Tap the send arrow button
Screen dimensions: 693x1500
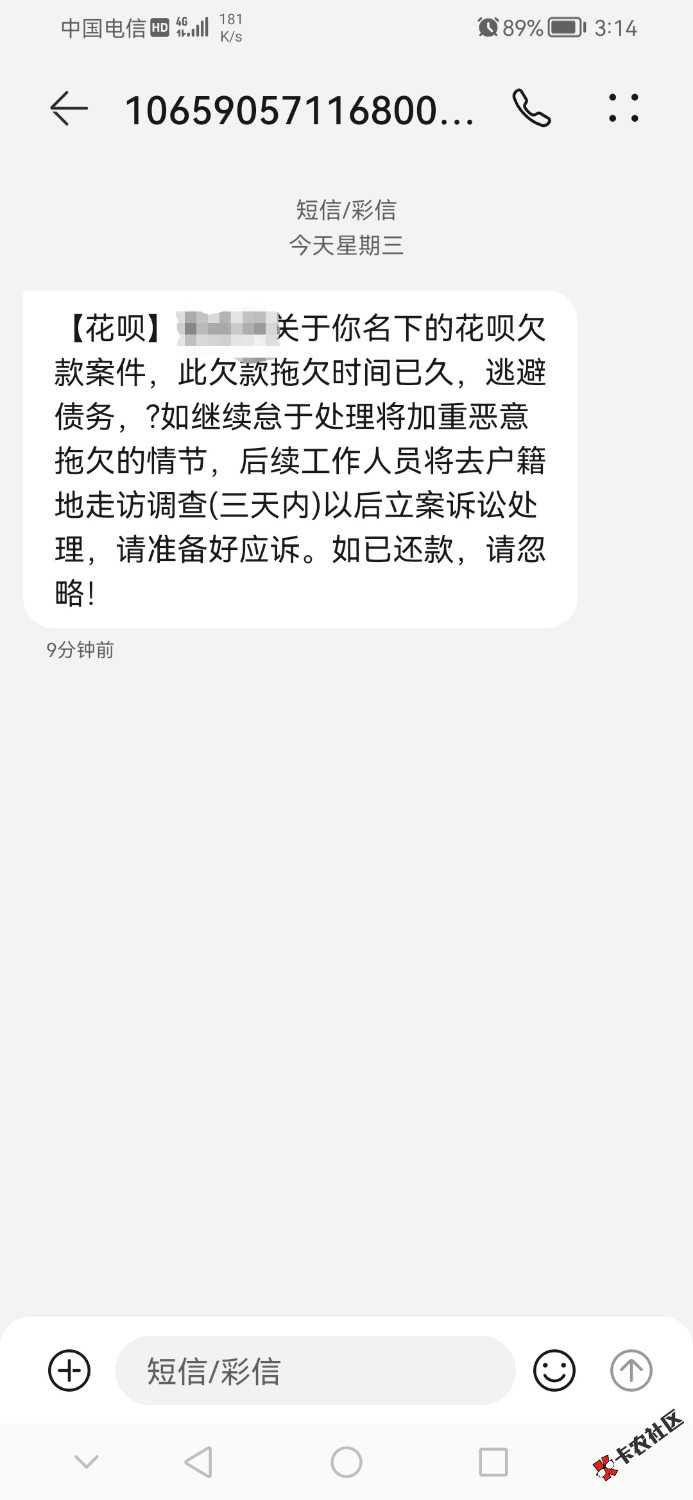pyautogui.click(x=631, y=1370)
